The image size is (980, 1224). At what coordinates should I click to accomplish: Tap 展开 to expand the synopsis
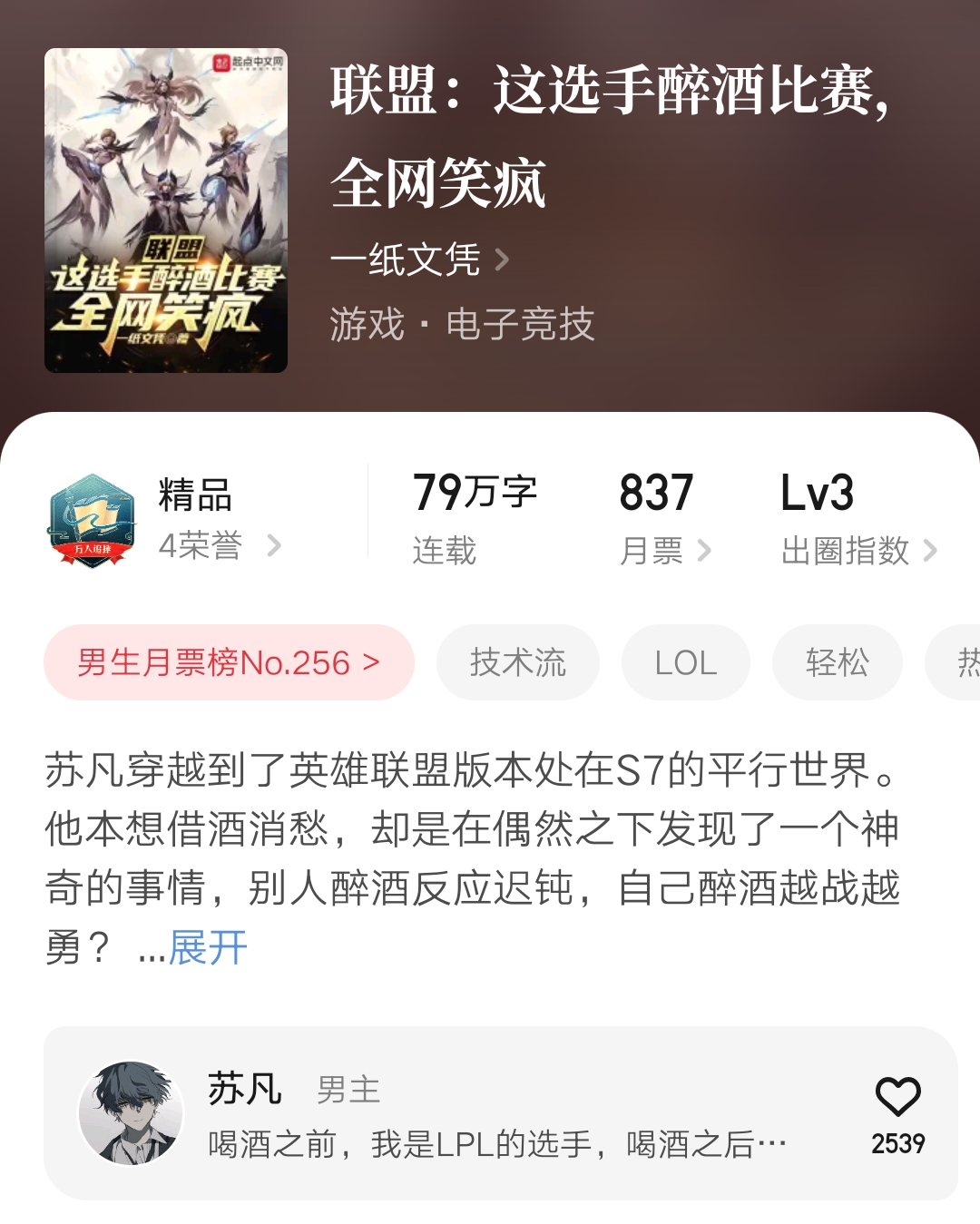(x=207, y=949)
